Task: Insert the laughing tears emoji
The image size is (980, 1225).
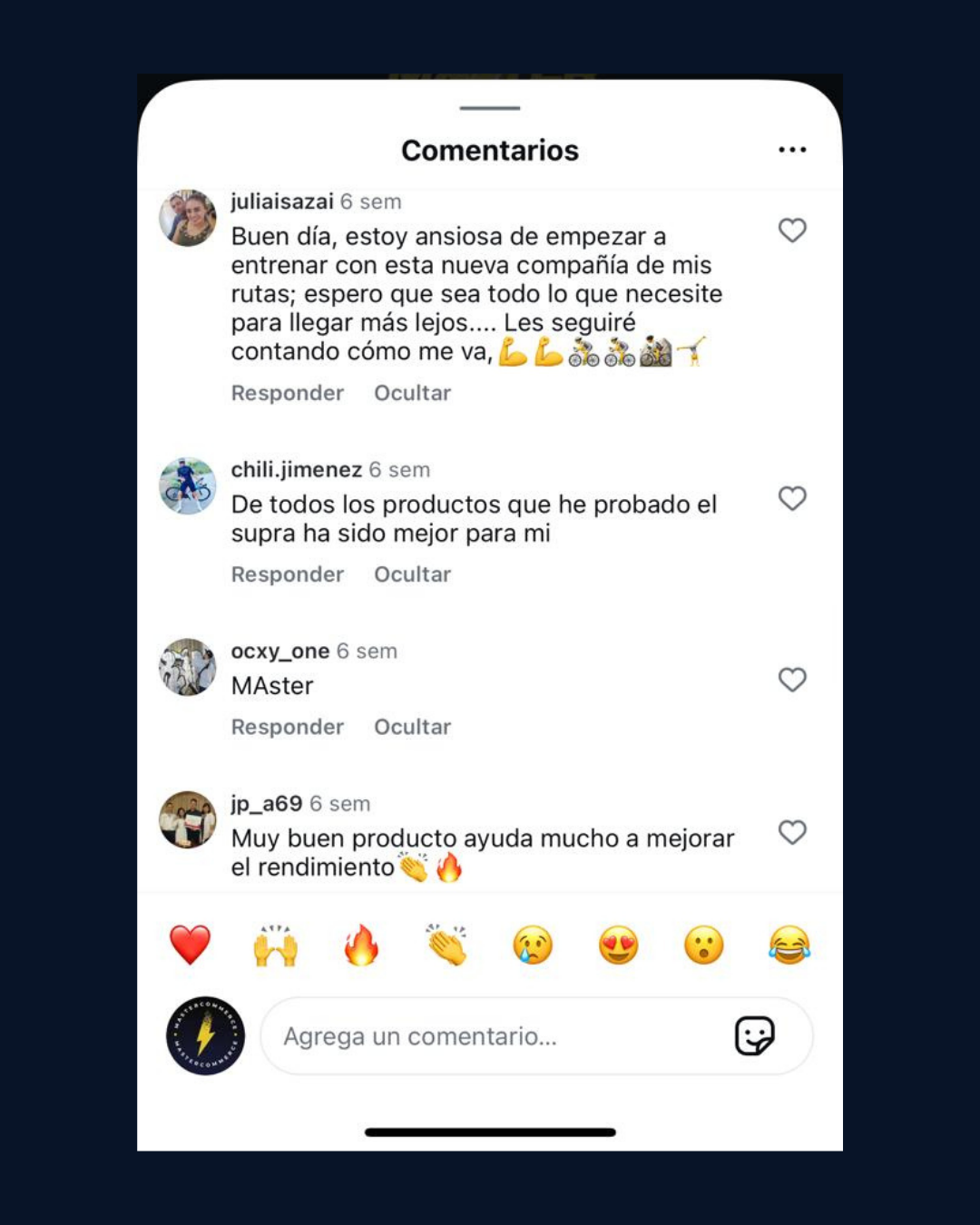Action: 789,946
